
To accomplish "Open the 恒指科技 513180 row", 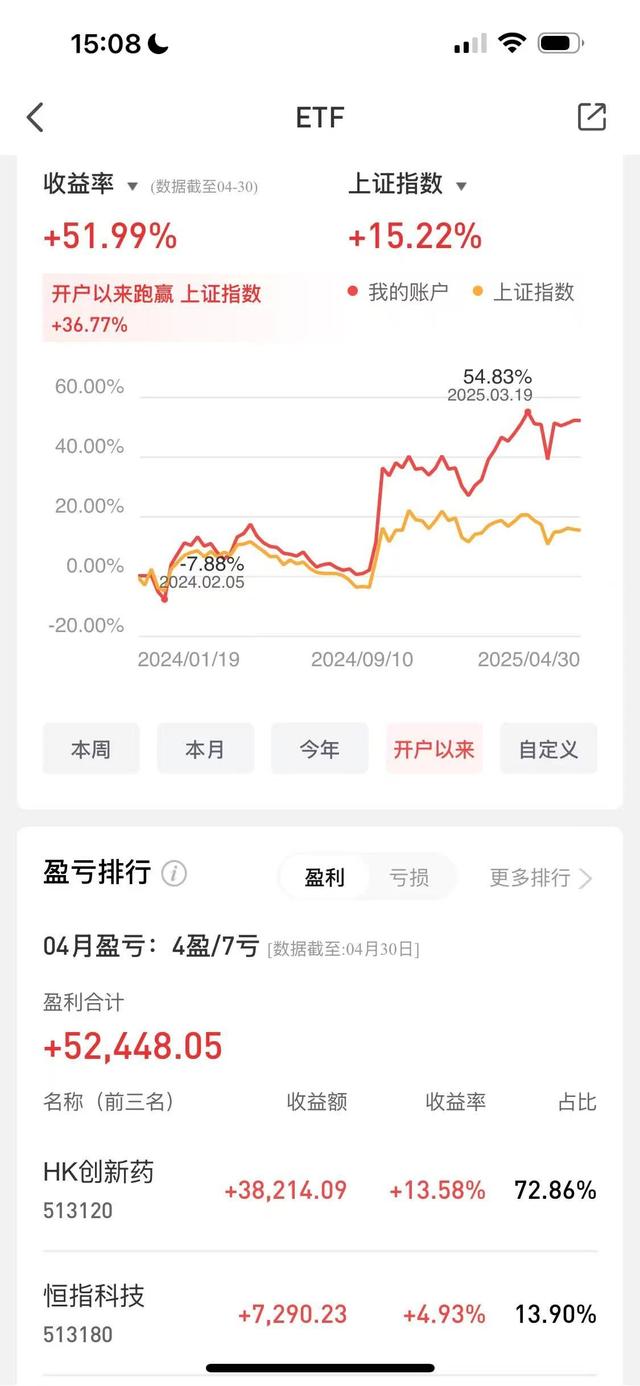I will tap(320, 1313).
